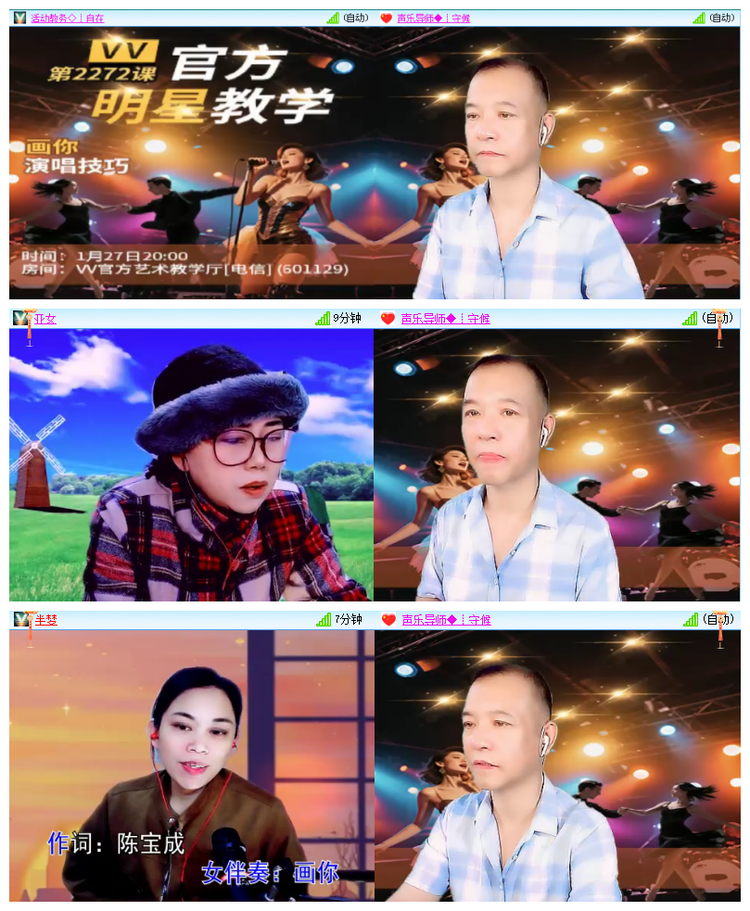Image resolution: width=750 pixels, height=911 pixels.
Task: Click the 亚女 username link
Action: tap(44, 318)
